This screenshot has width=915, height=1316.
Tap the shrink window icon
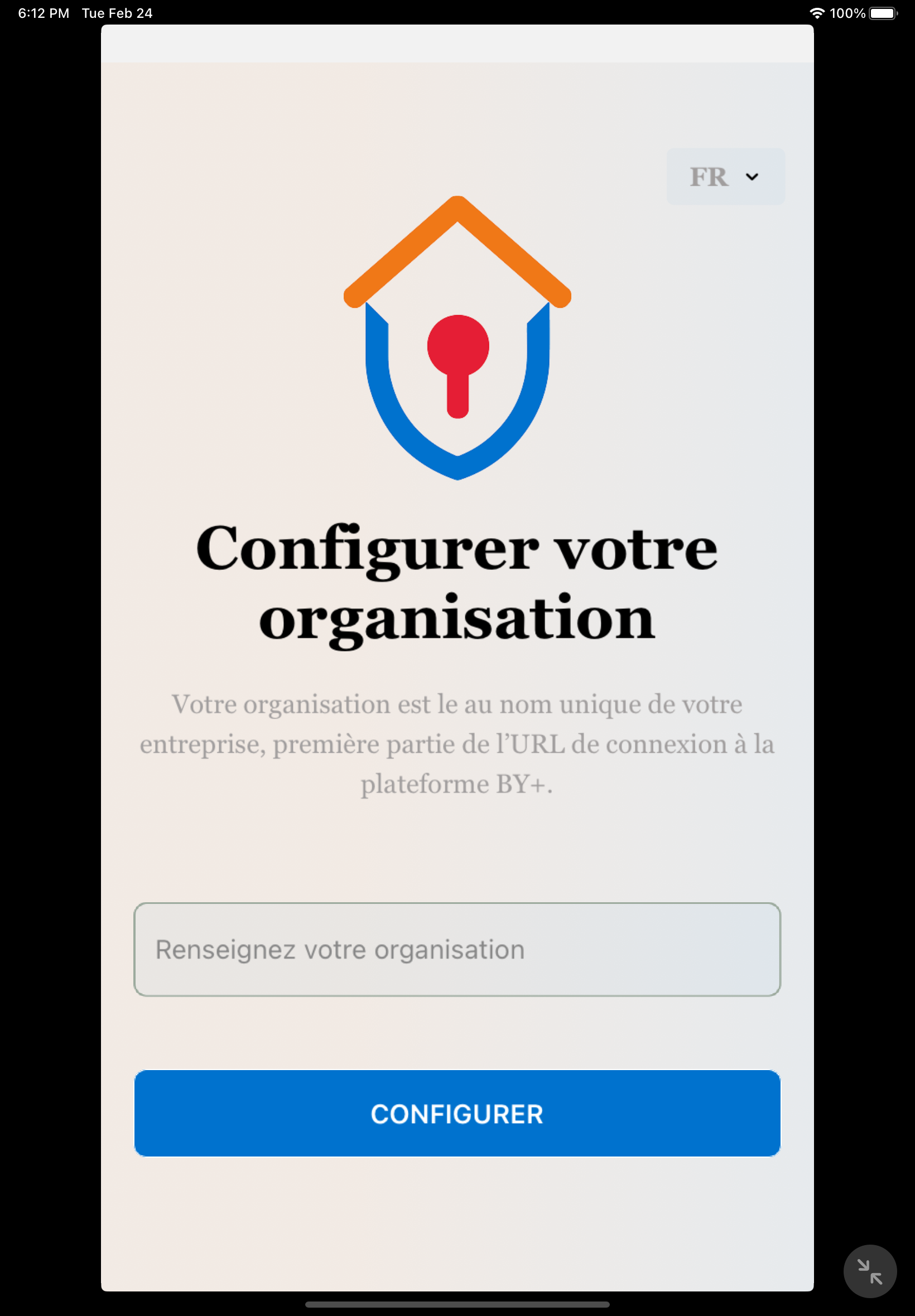pos(870,1271)
